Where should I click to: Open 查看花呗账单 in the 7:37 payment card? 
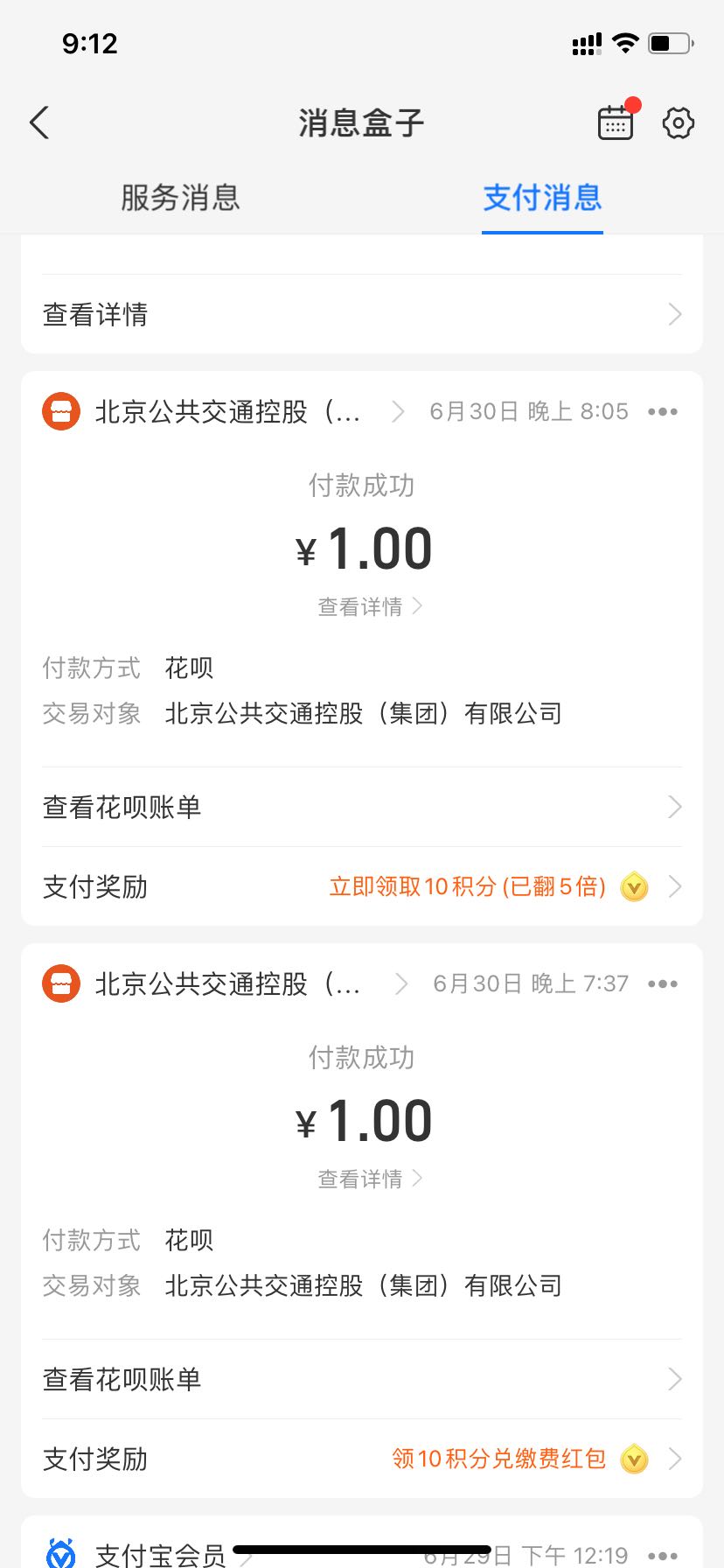362,1379
